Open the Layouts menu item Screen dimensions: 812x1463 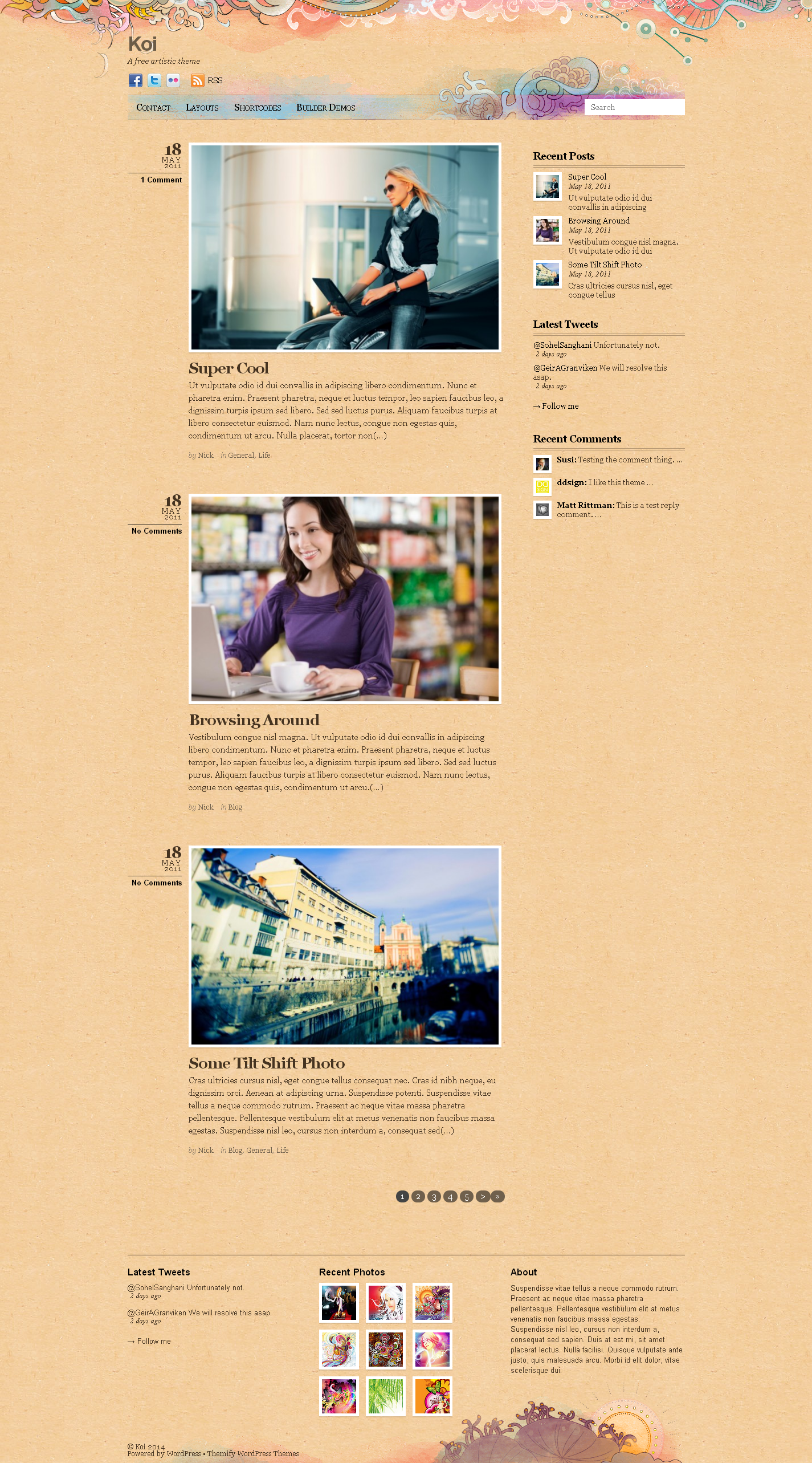[x=202, y=107]
